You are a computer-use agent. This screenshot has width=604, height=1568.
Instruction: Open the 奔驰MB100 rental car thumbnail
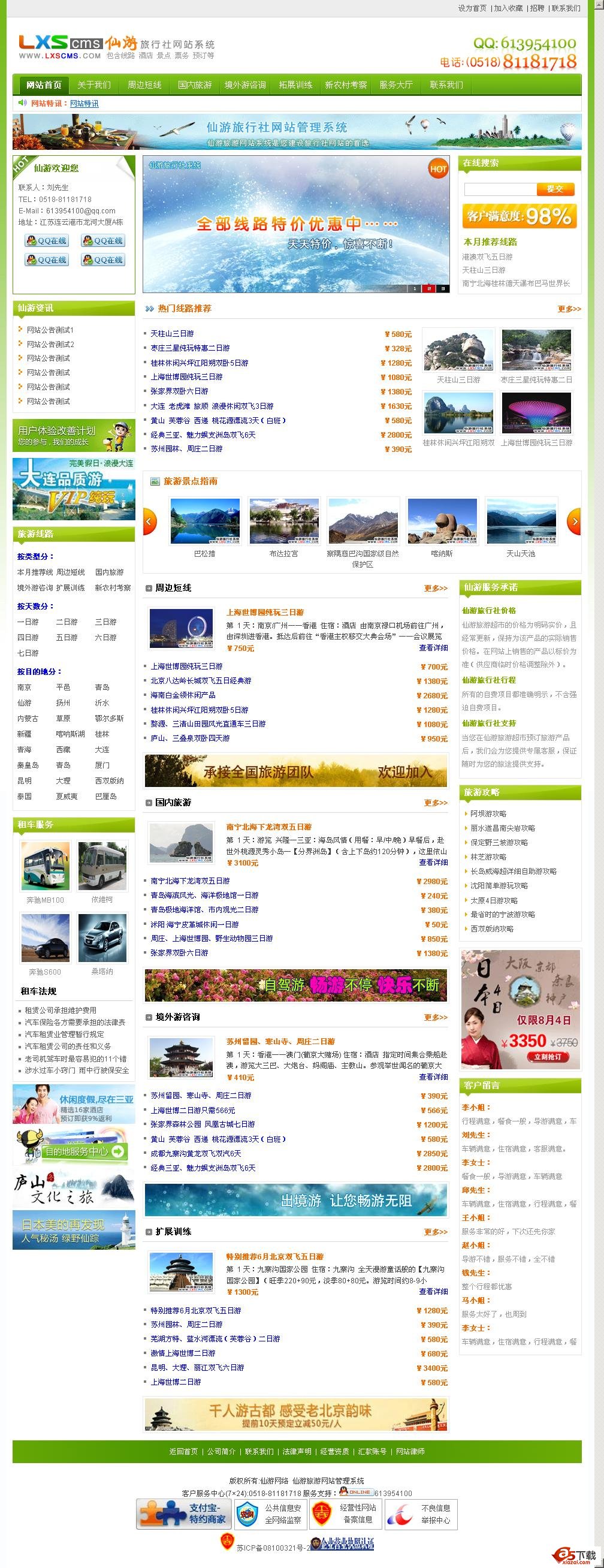click(x=46, y=866)
